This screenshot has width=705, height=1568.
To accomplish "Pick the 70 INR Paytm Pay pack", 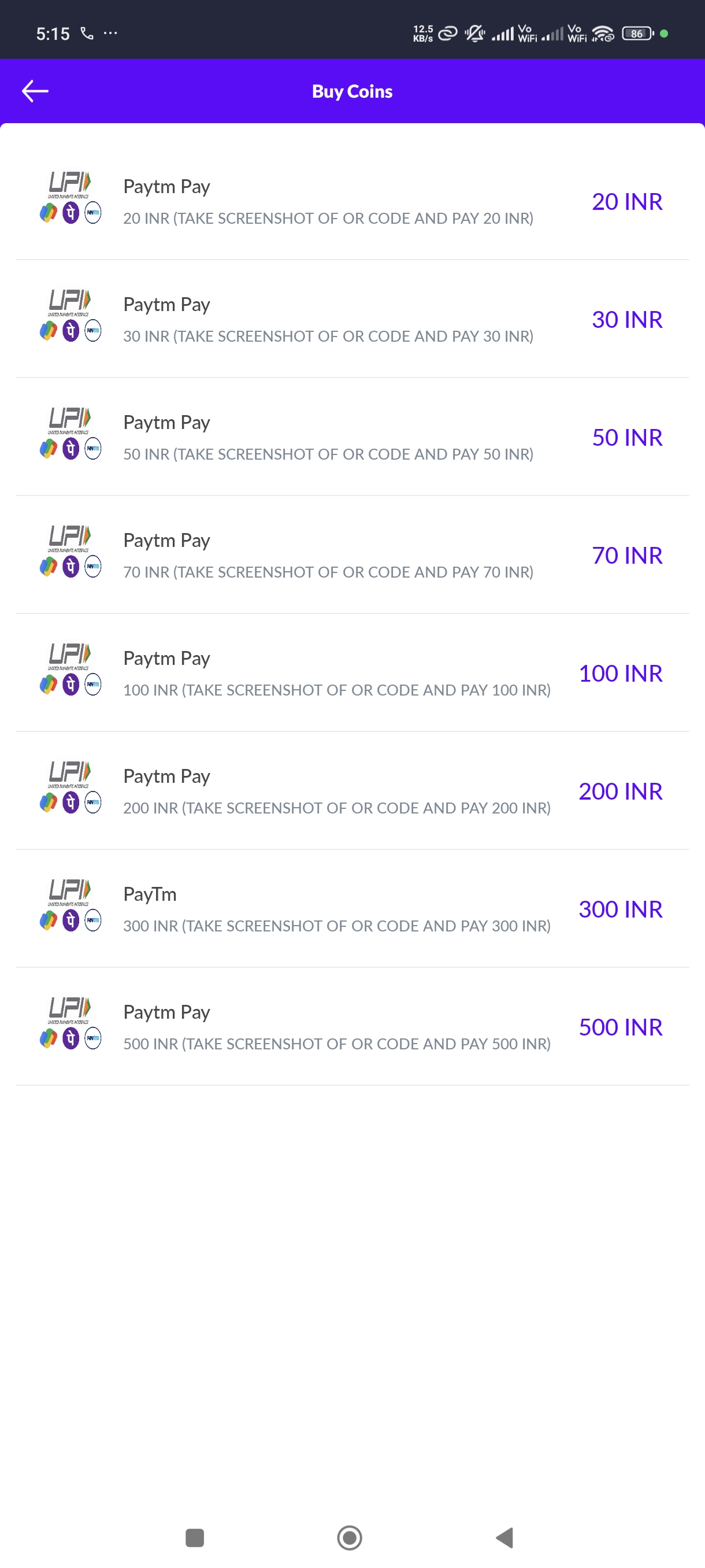I will tap(352, 555).
